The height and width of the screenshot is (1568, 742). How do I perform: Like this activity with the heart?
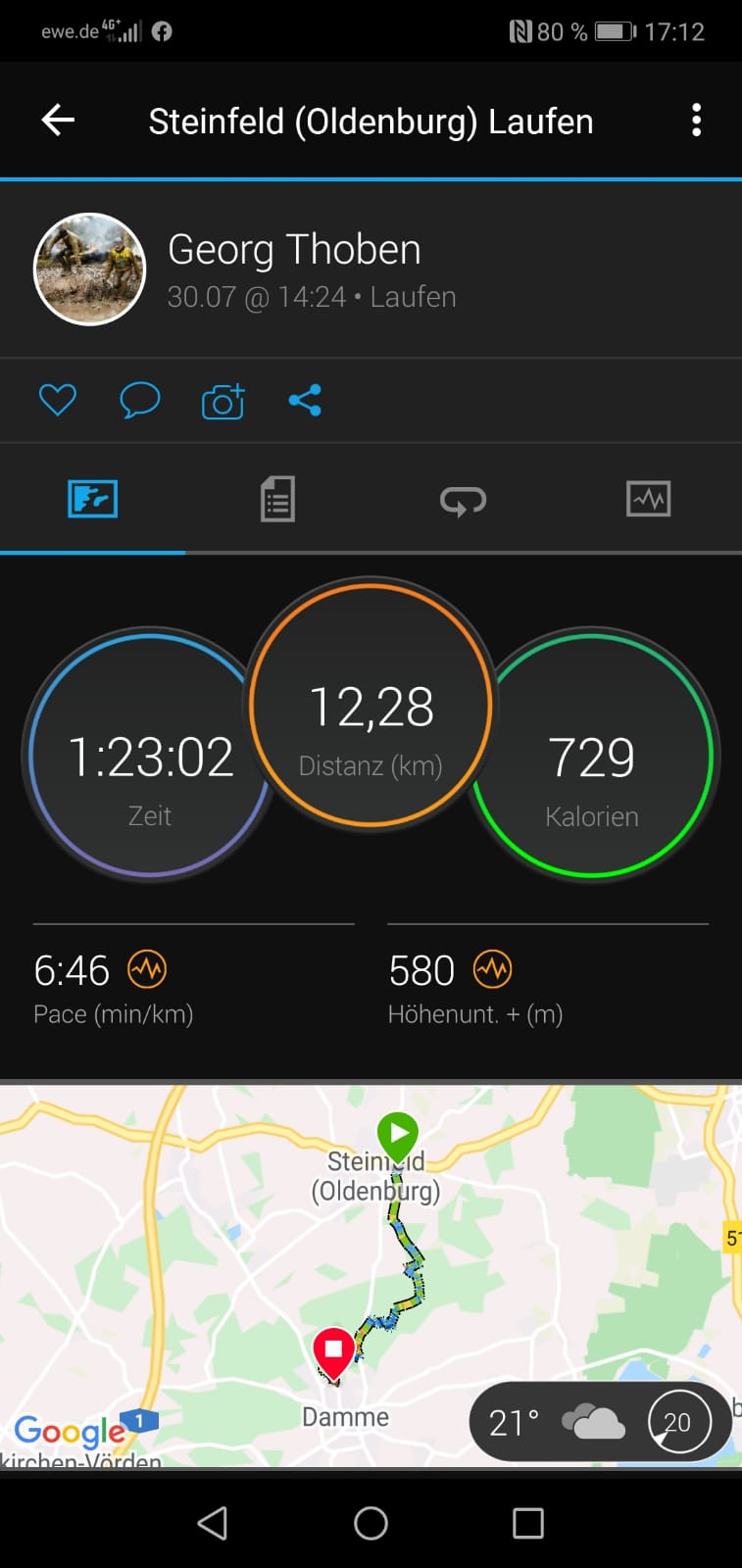(57, 400)
